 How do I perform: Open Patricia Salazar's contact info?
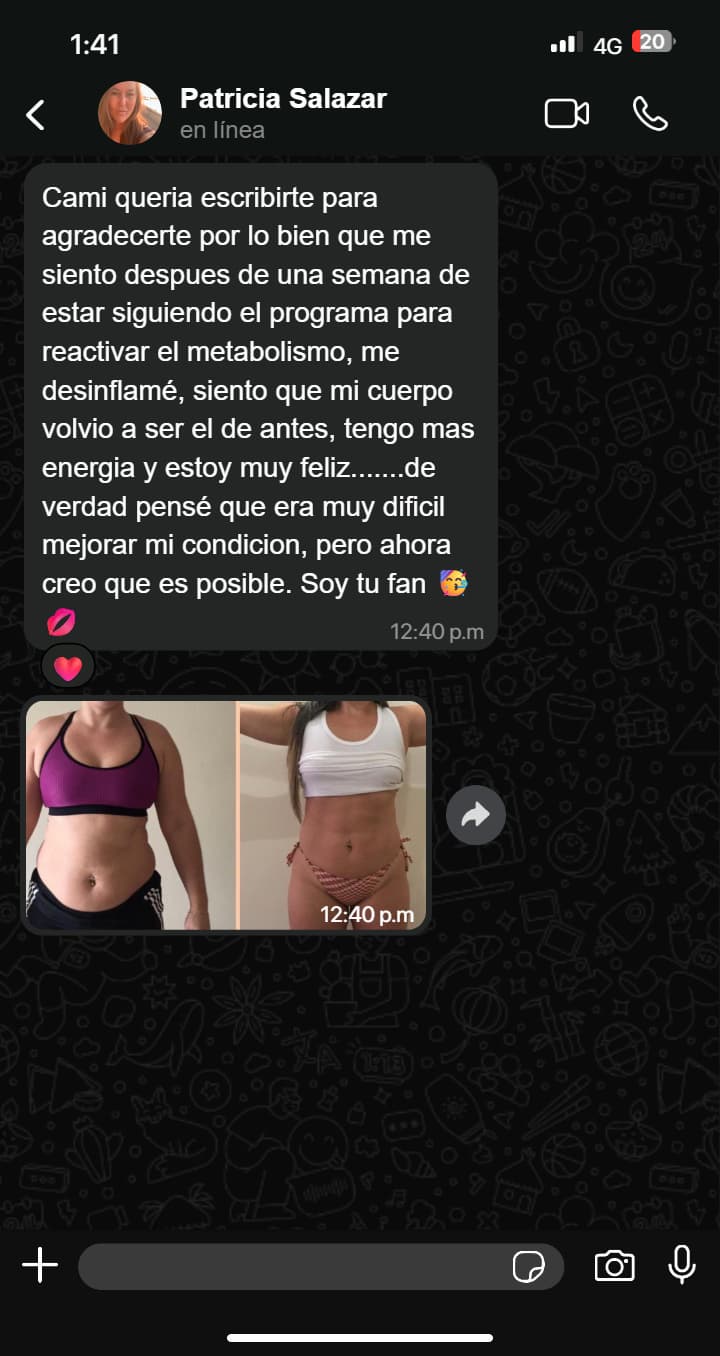283,113
